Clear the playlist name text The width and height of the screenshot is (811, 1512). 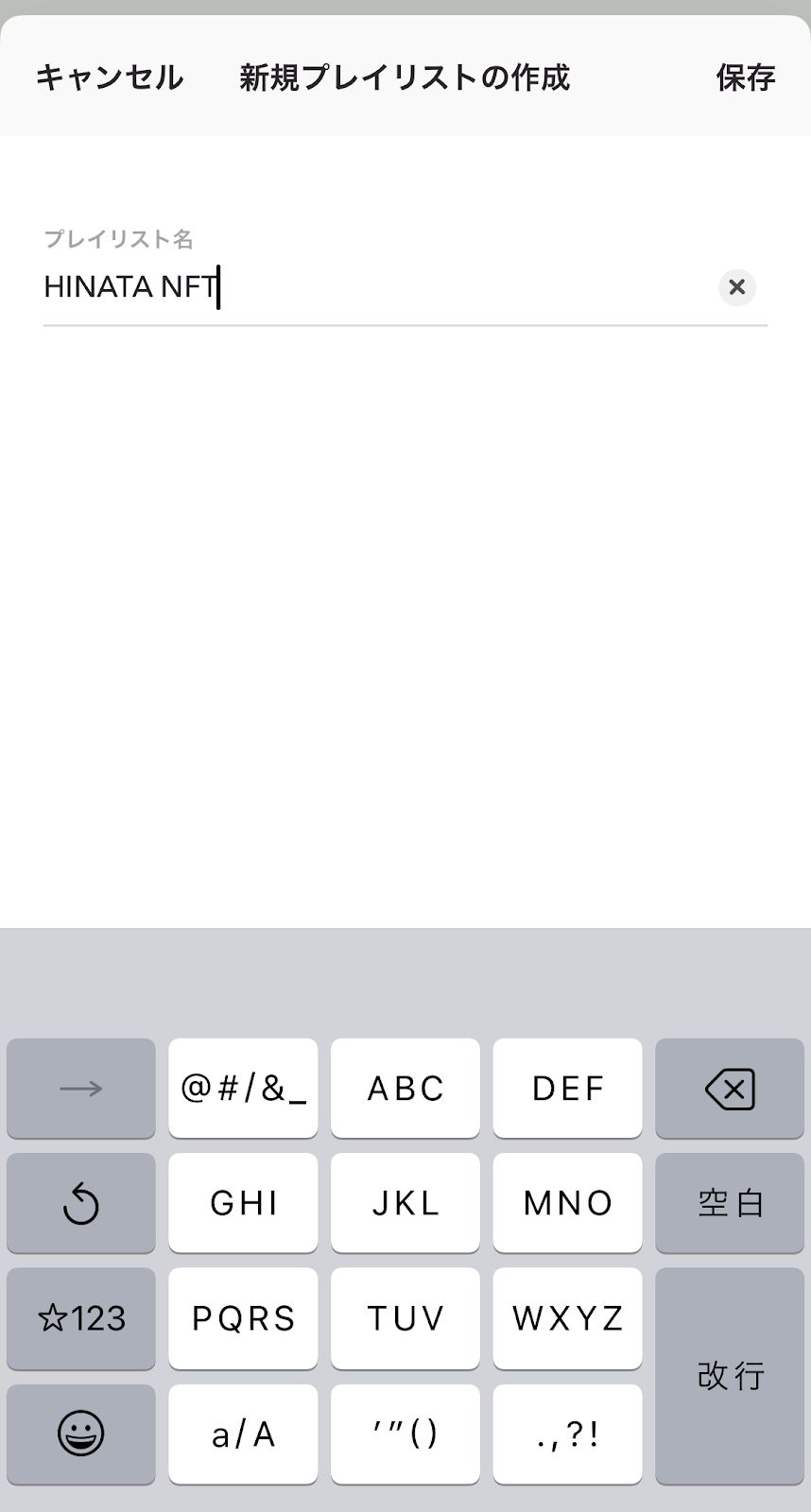point(737,286)
